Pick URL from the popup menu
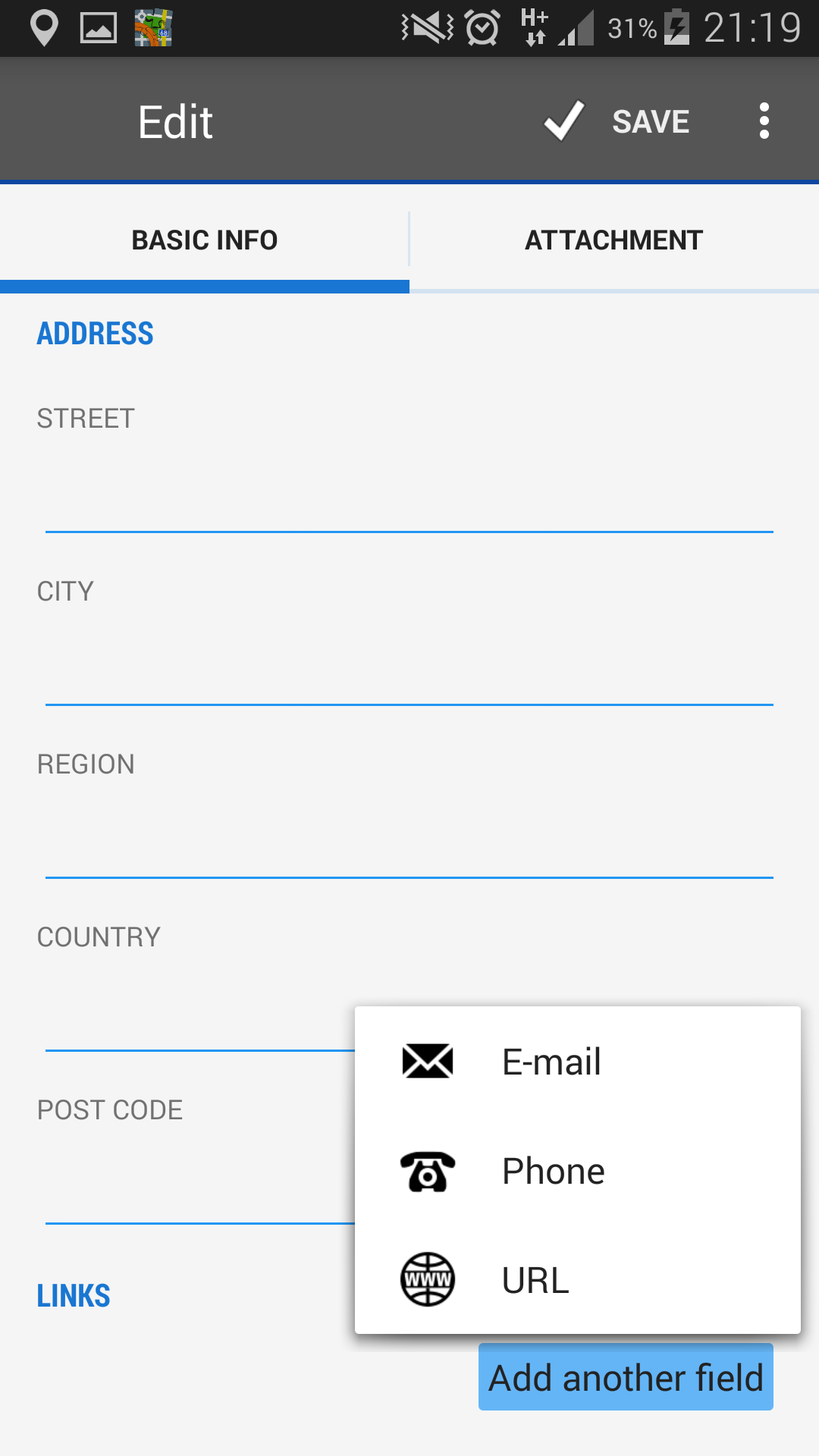Image resolution: width=819 pixels, height=1456 pixels. click(x=578, y=1280)
